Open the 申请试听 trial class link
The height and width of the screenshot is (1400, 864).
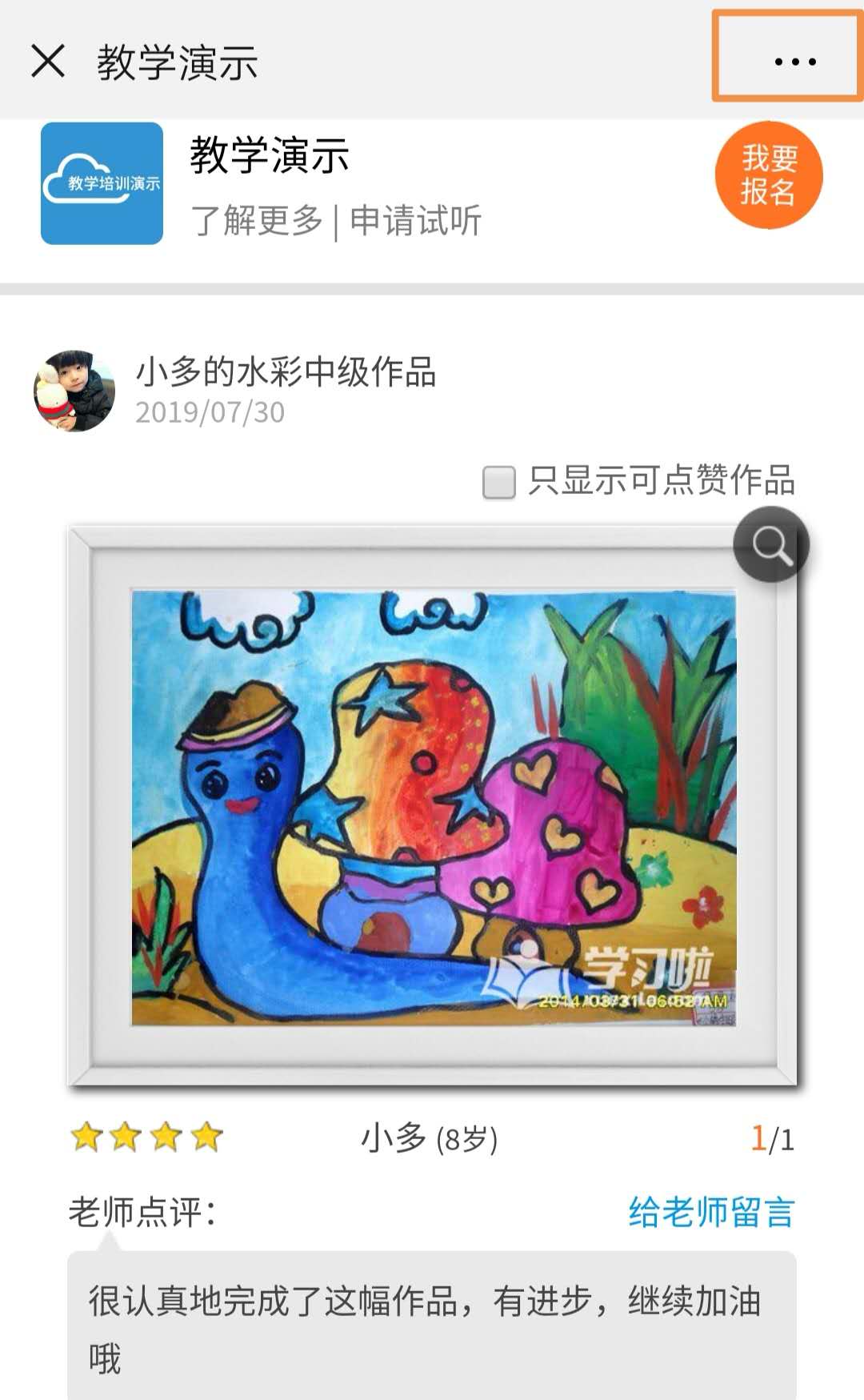415,221
